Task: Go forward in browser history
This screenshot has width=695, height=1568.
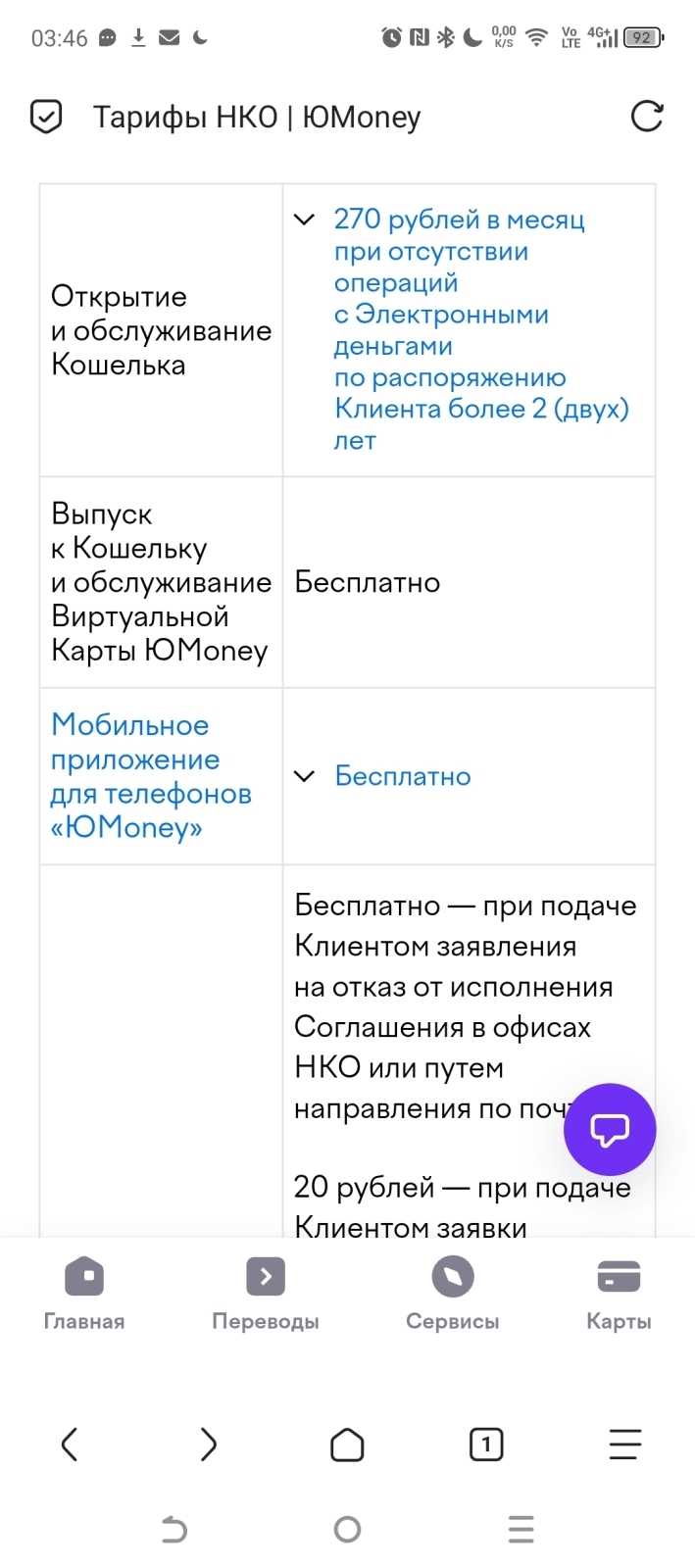Action: pos(208,1445)
